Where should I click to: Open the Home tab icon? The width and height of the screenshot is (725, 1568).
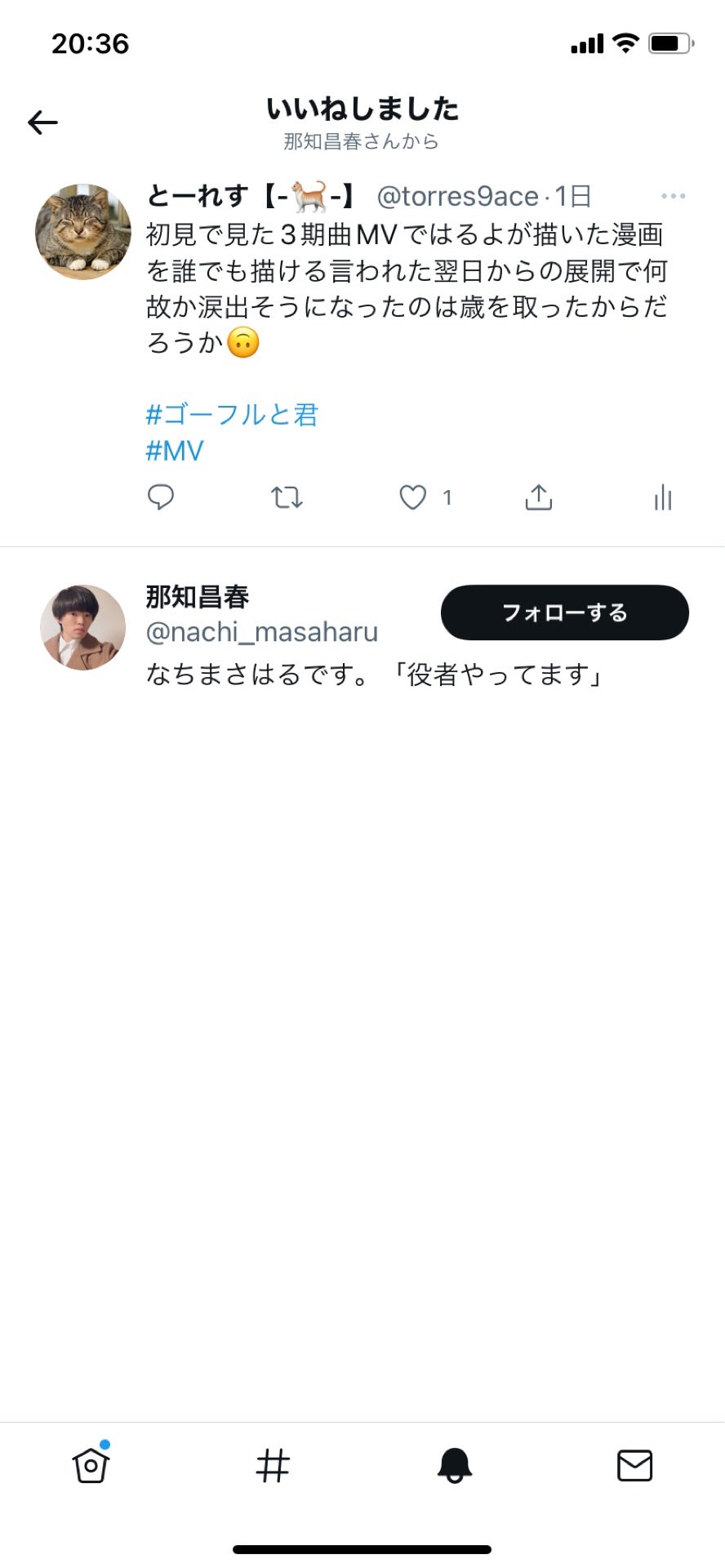point(91,1466)
